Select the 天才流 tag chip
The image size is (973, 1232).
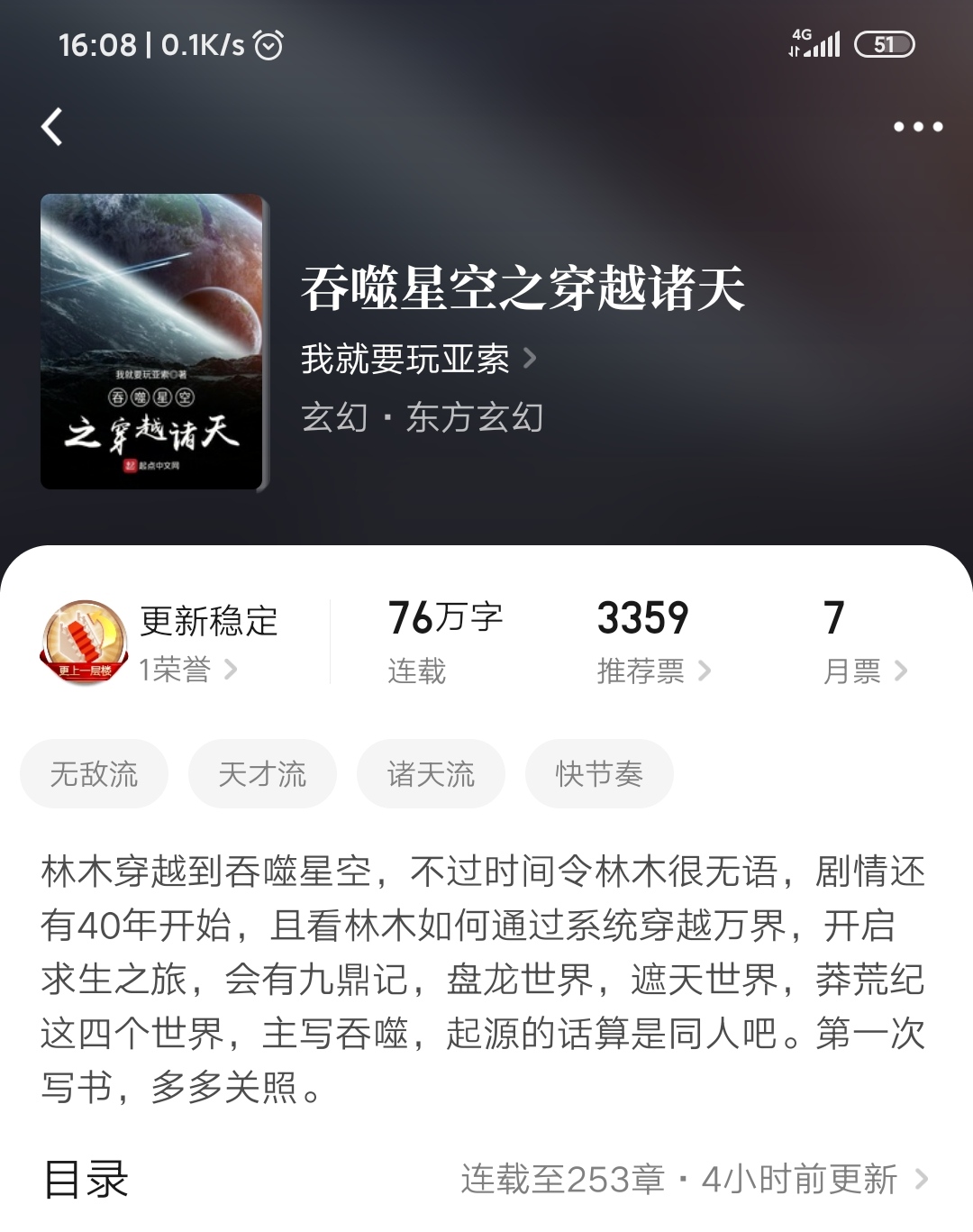[x=262, y=773]
